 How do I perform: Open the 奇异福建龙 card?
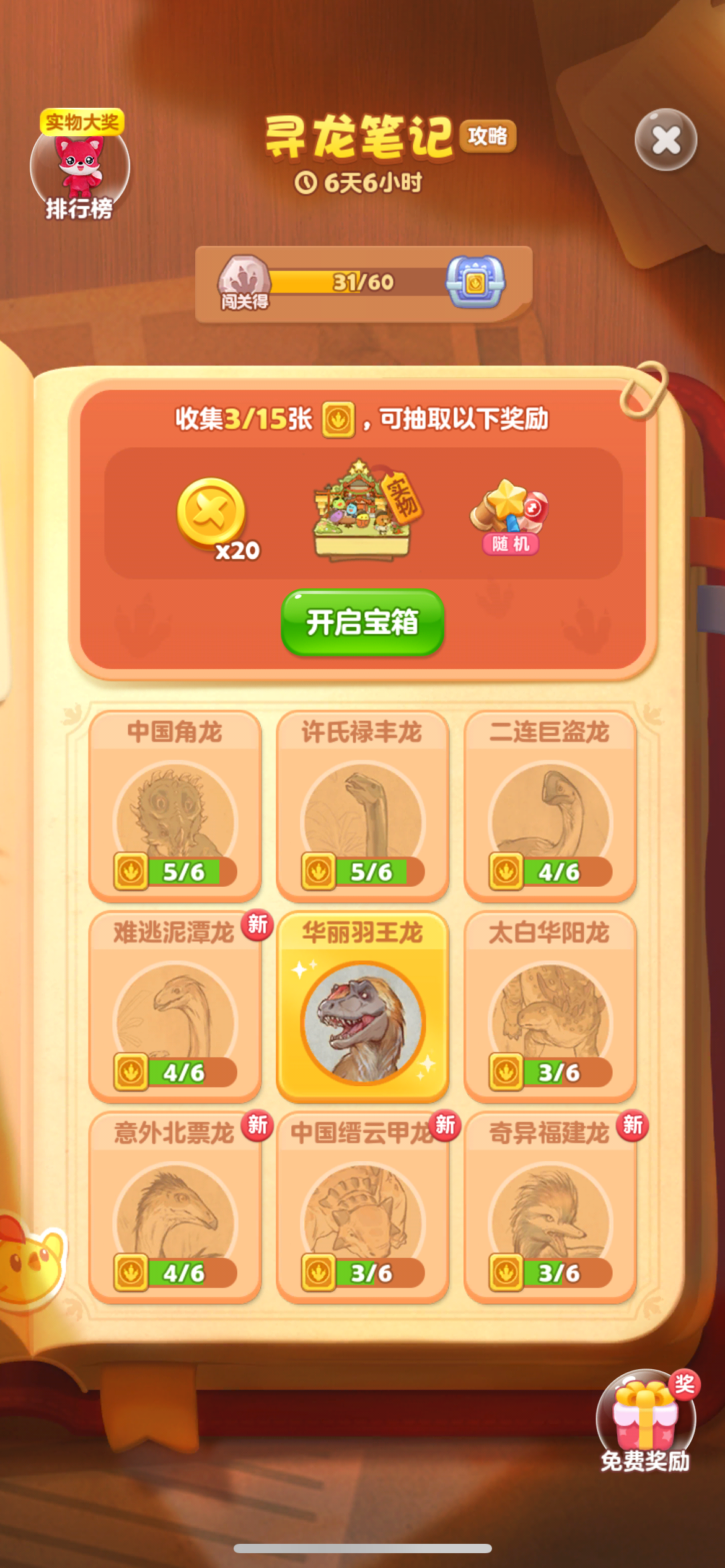550,1206
